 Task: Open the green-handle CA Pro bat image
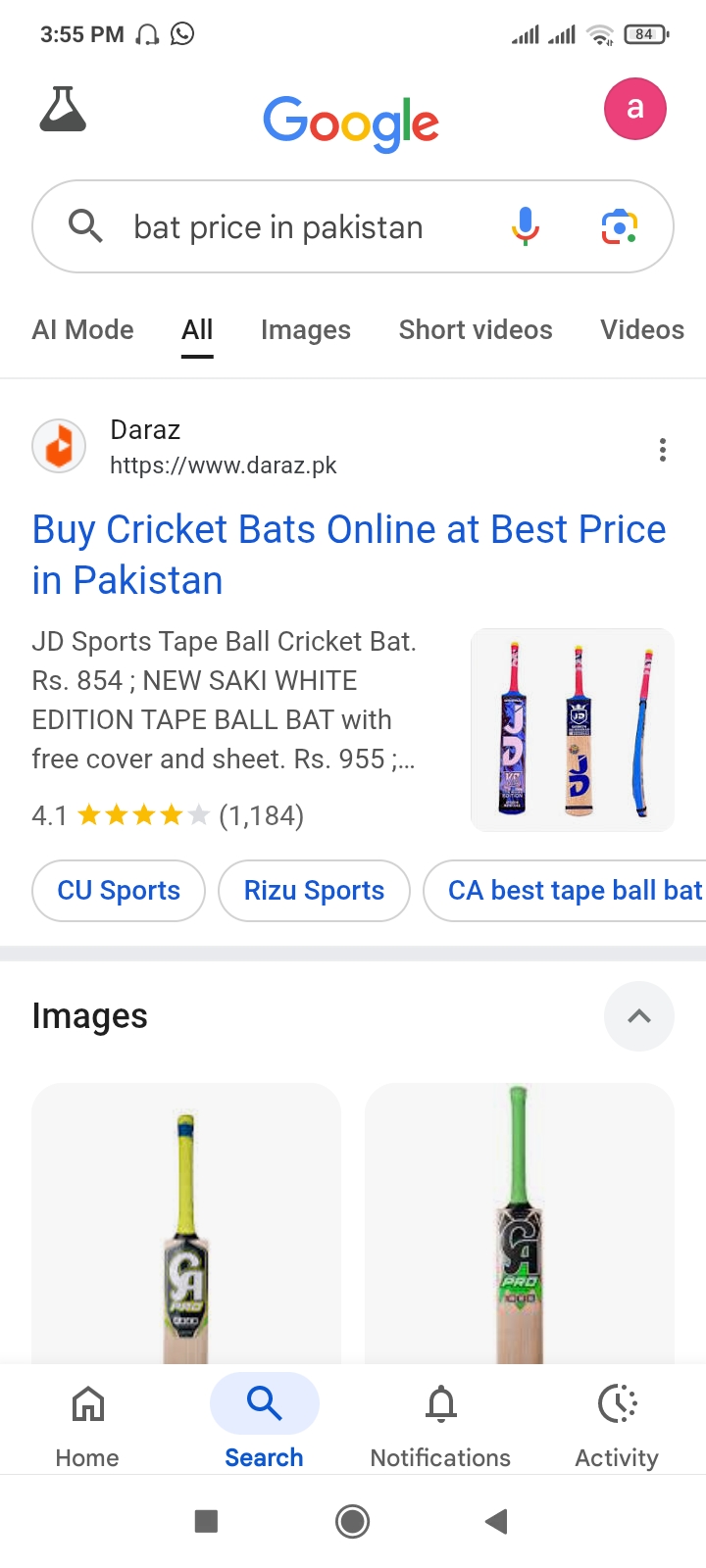[520, 1223]
